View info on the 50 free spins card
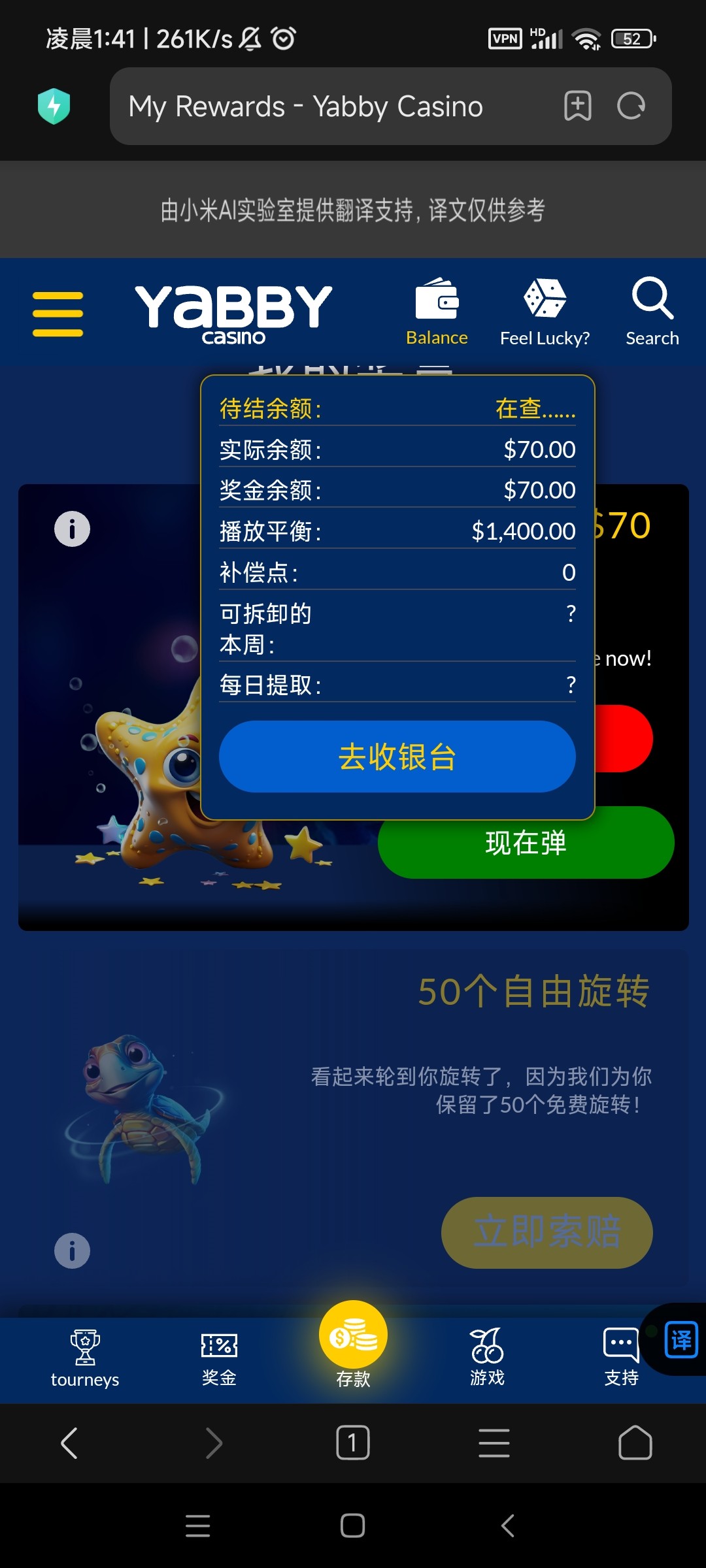706x1568 pixels. 72,1250
